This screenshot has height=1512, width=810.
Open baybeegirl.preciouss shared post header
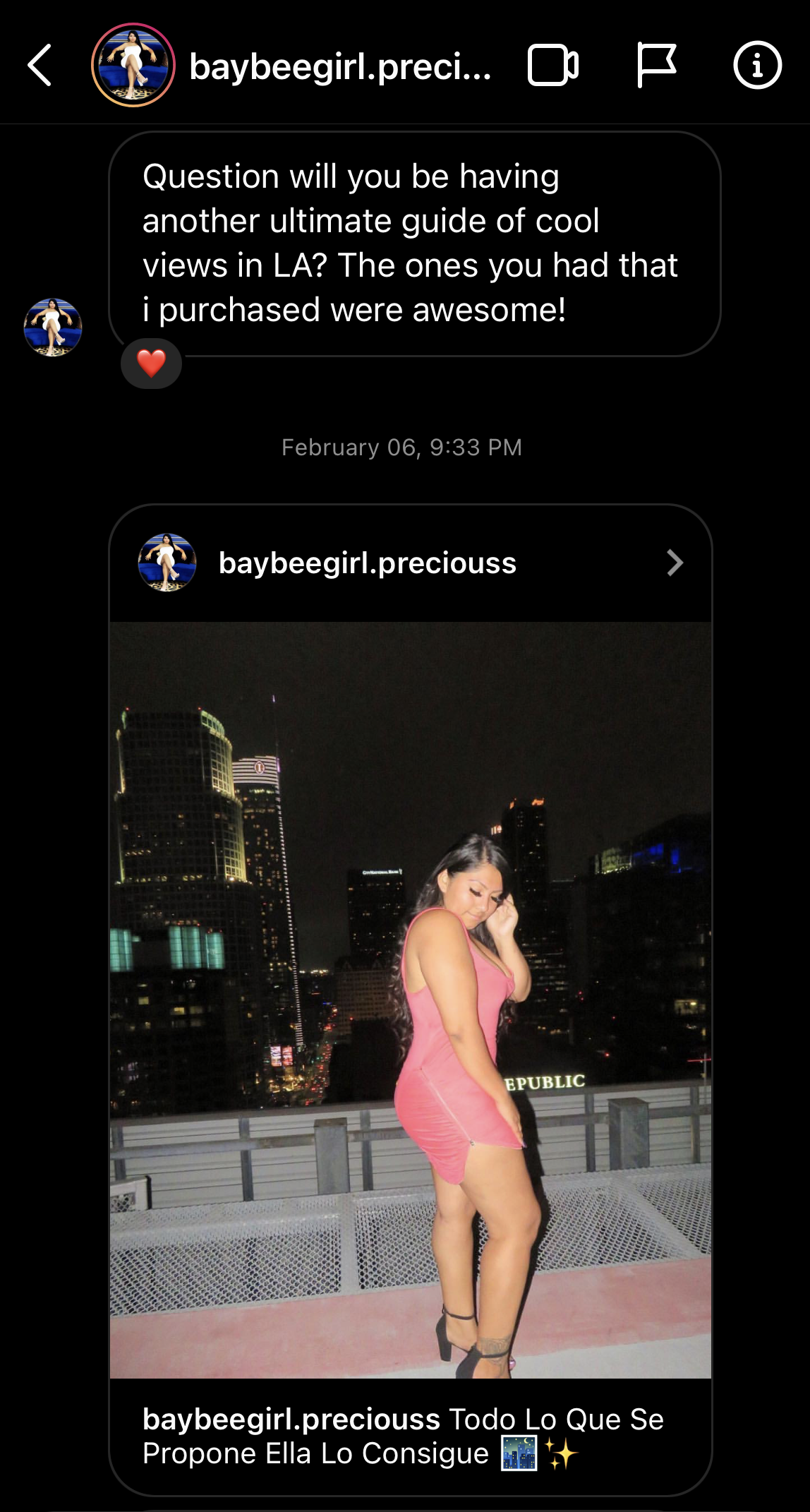(410, 563)
